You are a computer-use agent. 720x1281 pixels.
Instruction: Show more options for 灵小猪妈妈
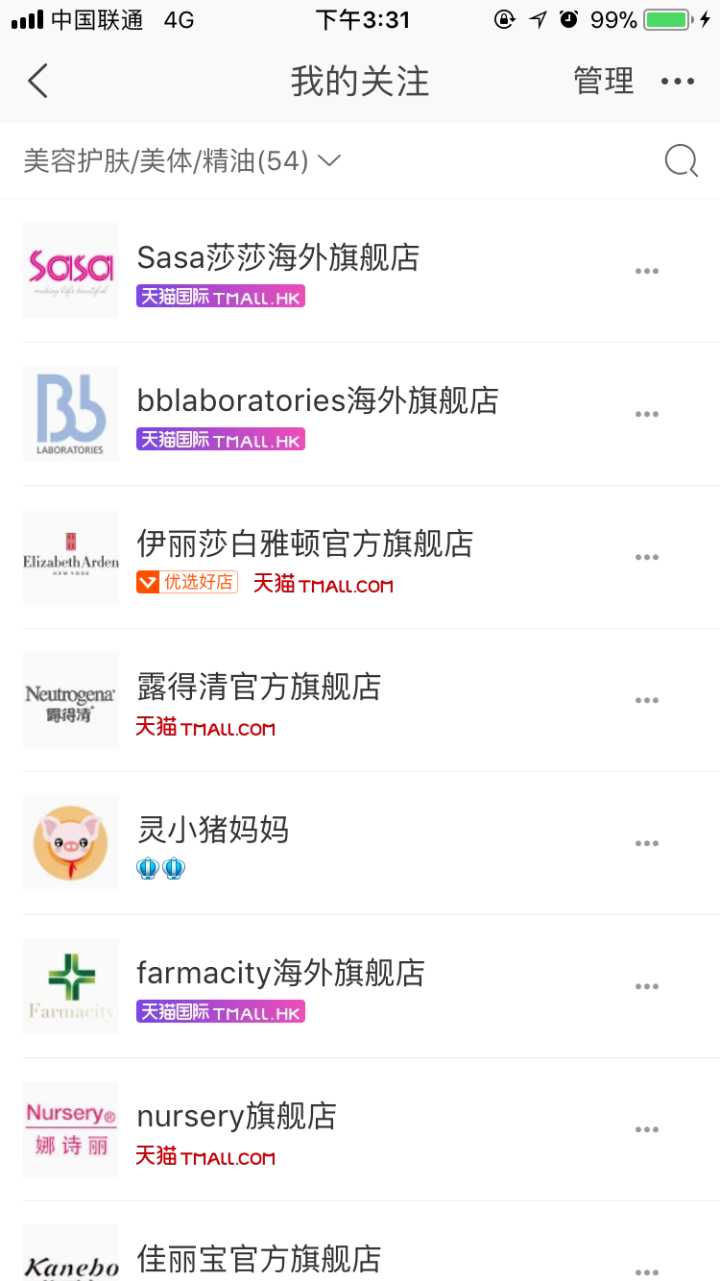[647, 843]
